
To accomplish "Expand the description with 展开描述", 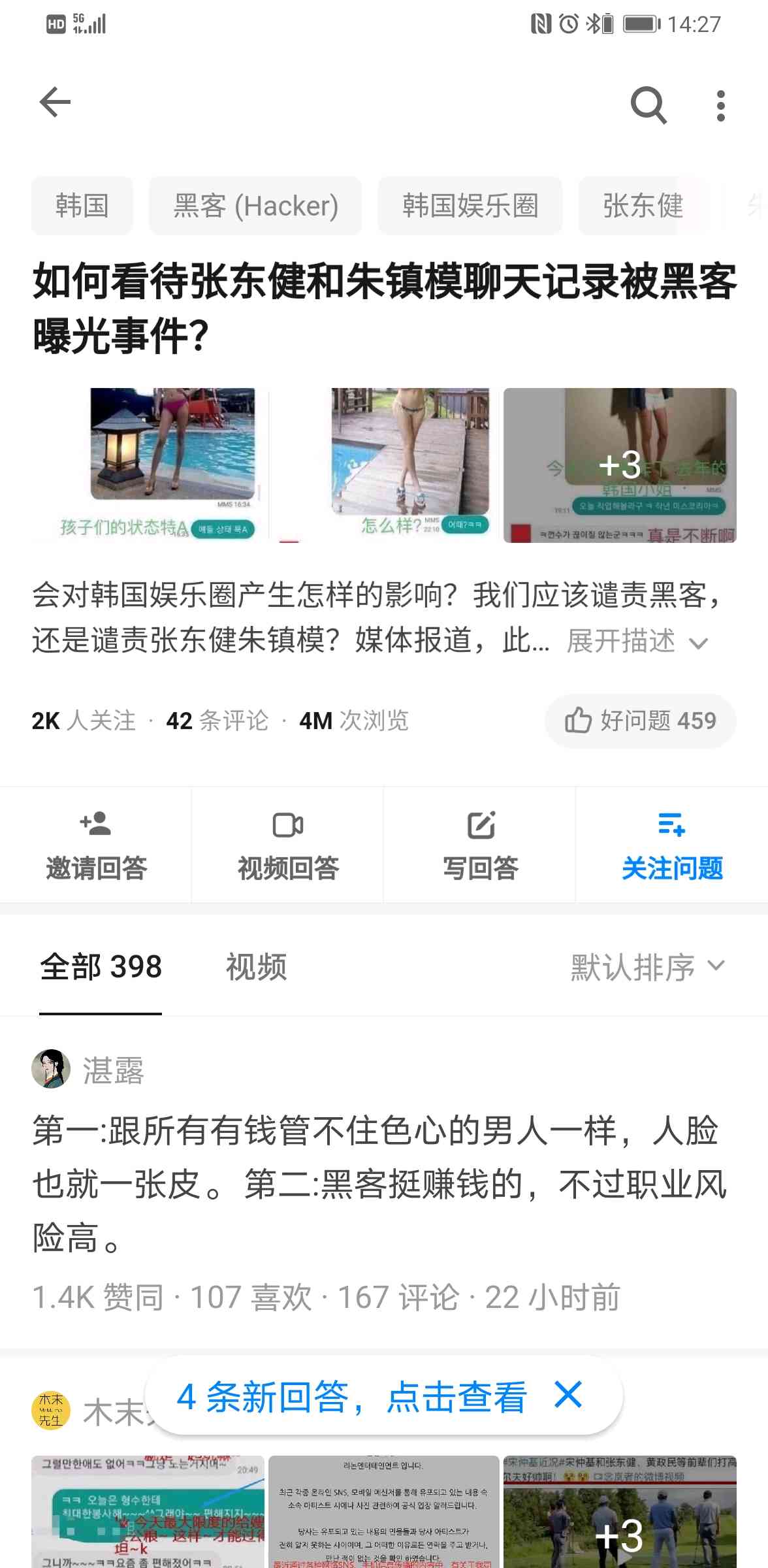I will pyautogui.click(x=637, y=641).
